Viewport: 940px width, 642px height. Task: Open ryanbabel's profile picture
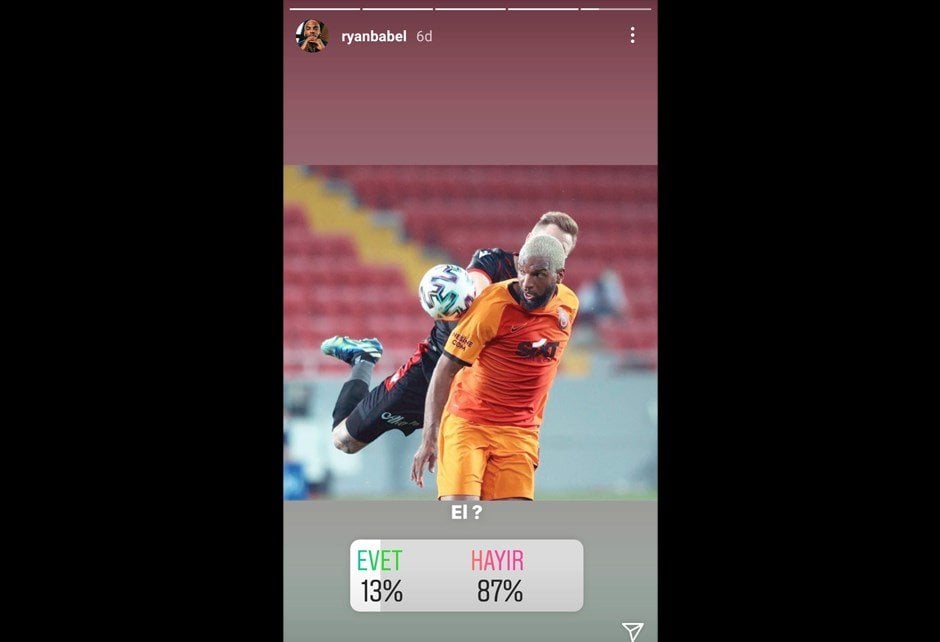[311, 36]
